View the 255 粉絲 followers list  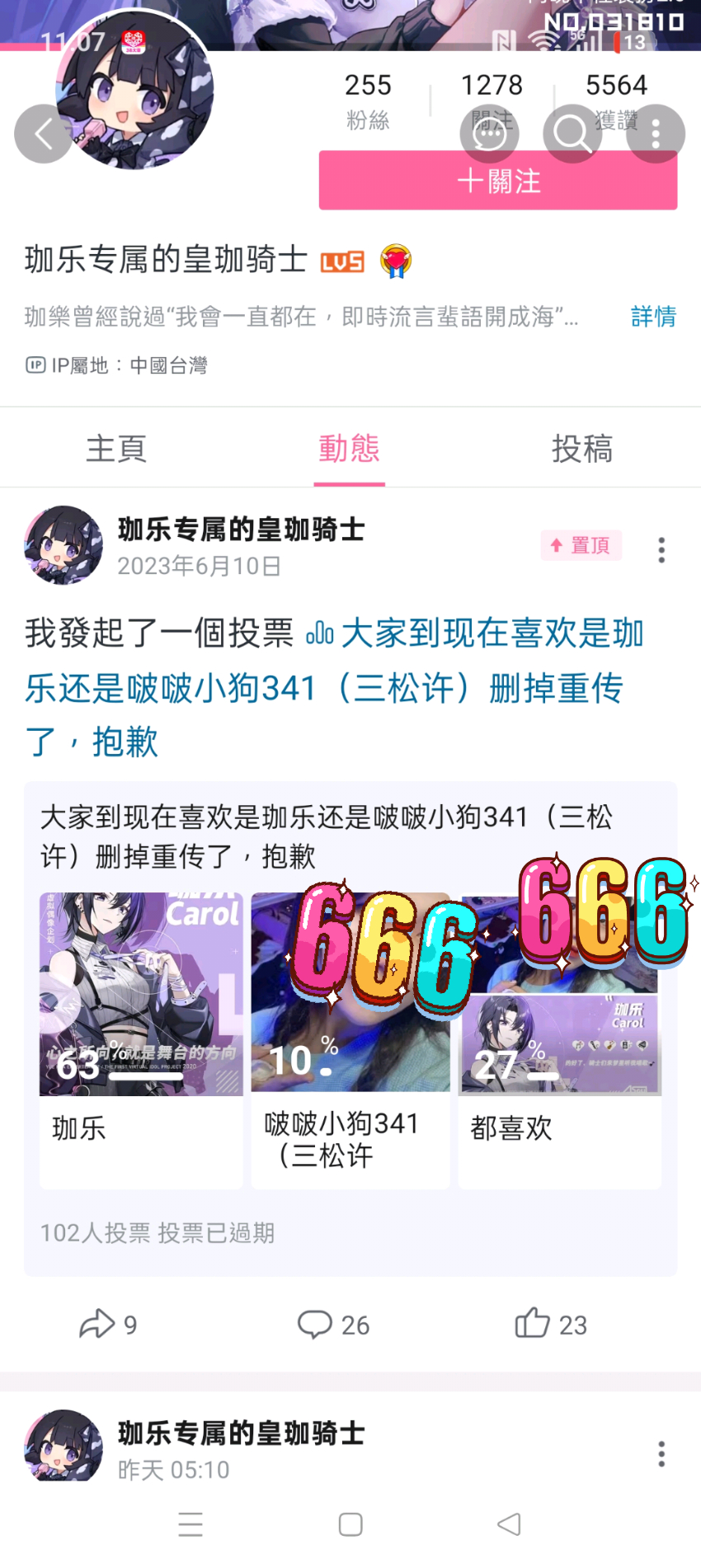(x=368, y=101)
